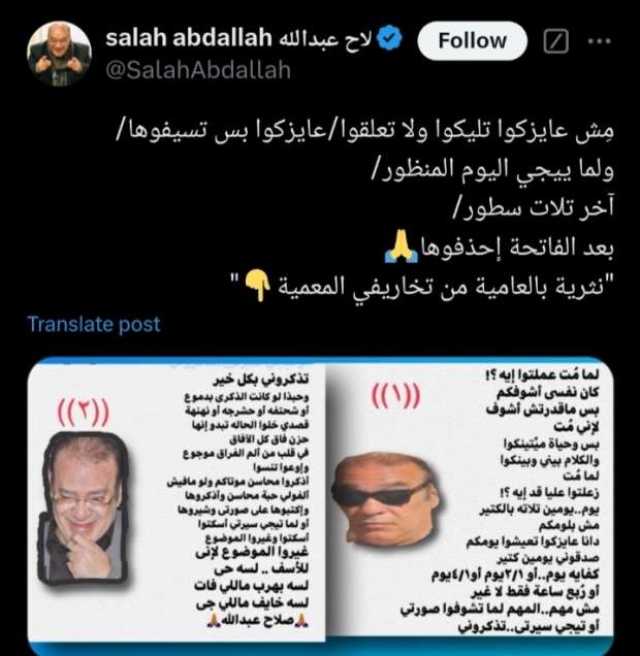The image size is (640, 656).
Task: Translate post to another language
Action: tap(93, 324)
